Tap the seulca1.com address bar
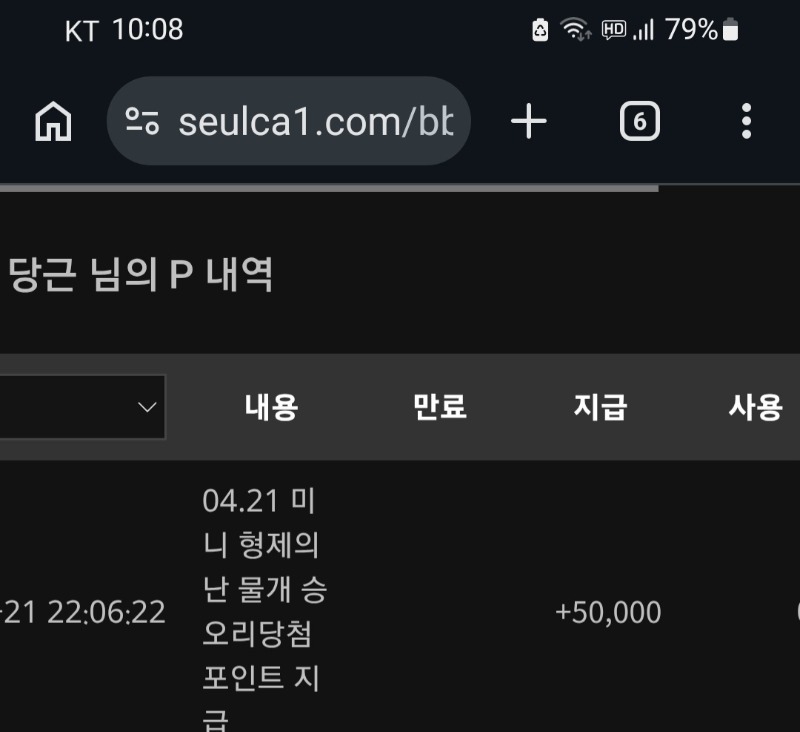 (x=315, y=122)
